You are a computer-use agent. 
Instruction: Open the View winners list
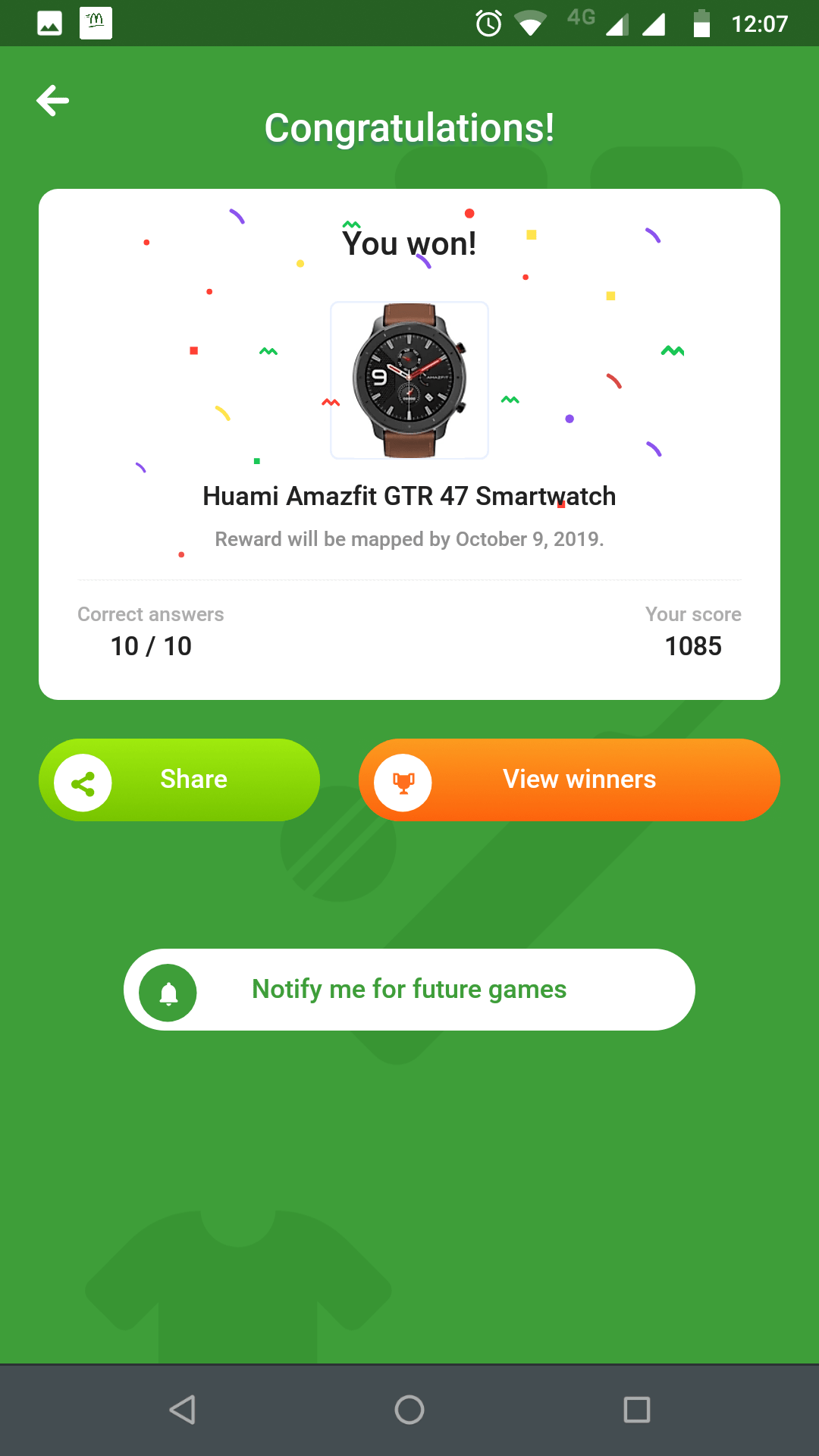coord(569,780)
